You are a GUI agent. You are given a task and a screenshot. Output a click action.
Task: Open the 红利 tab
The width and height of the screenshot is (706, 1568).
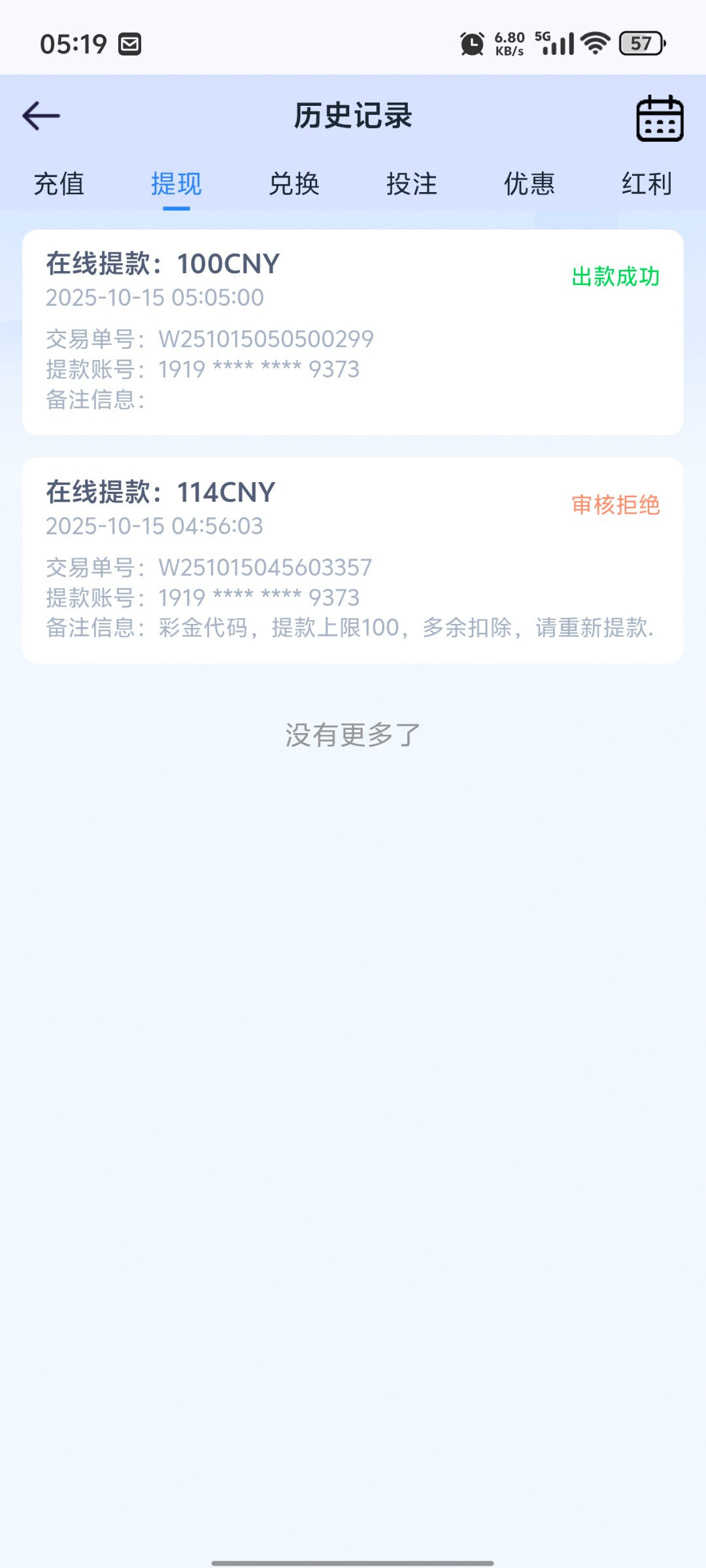[x=647, y=184]
